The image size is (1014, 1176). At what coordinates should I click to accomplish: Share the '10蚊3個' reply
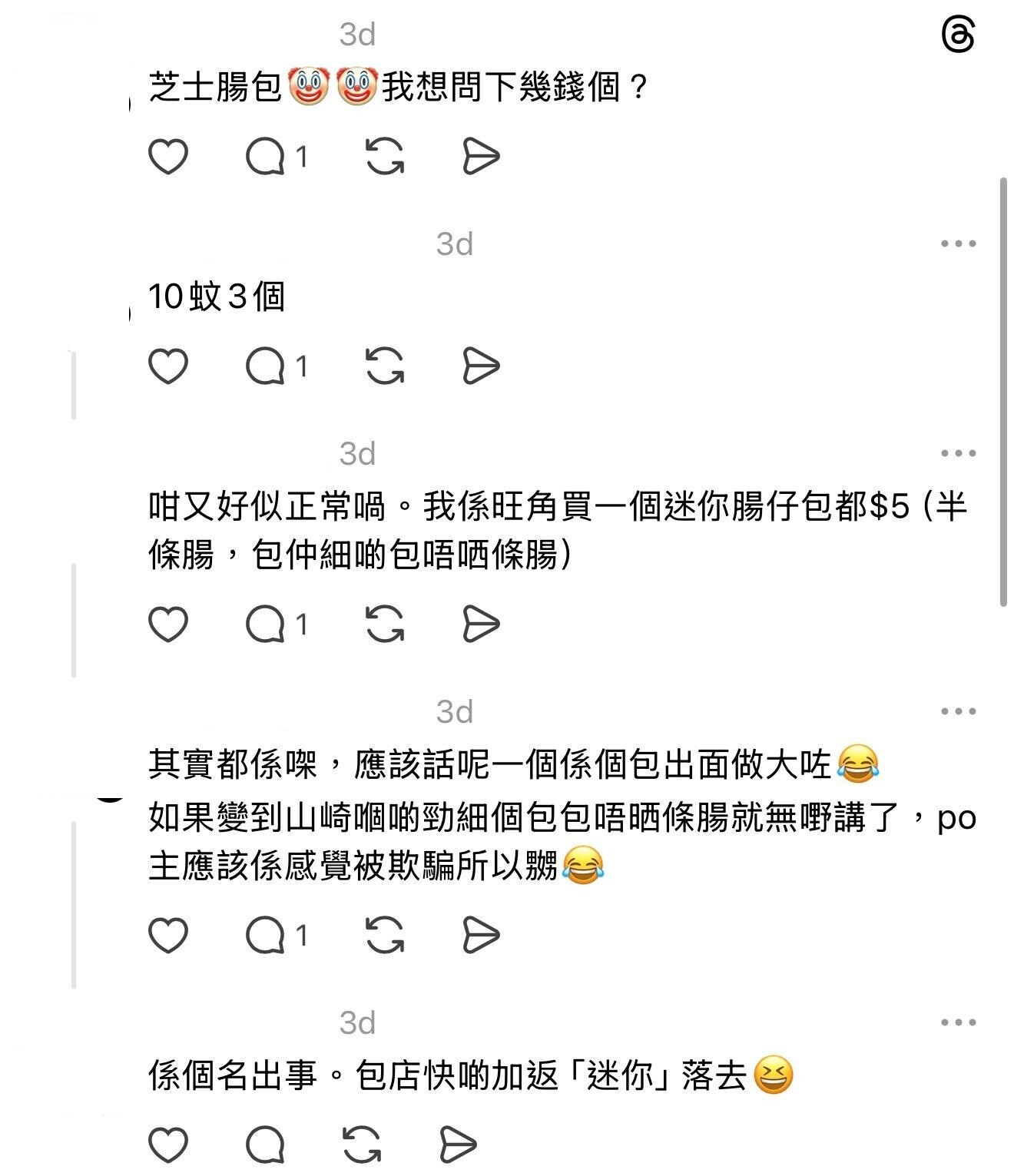481,366
